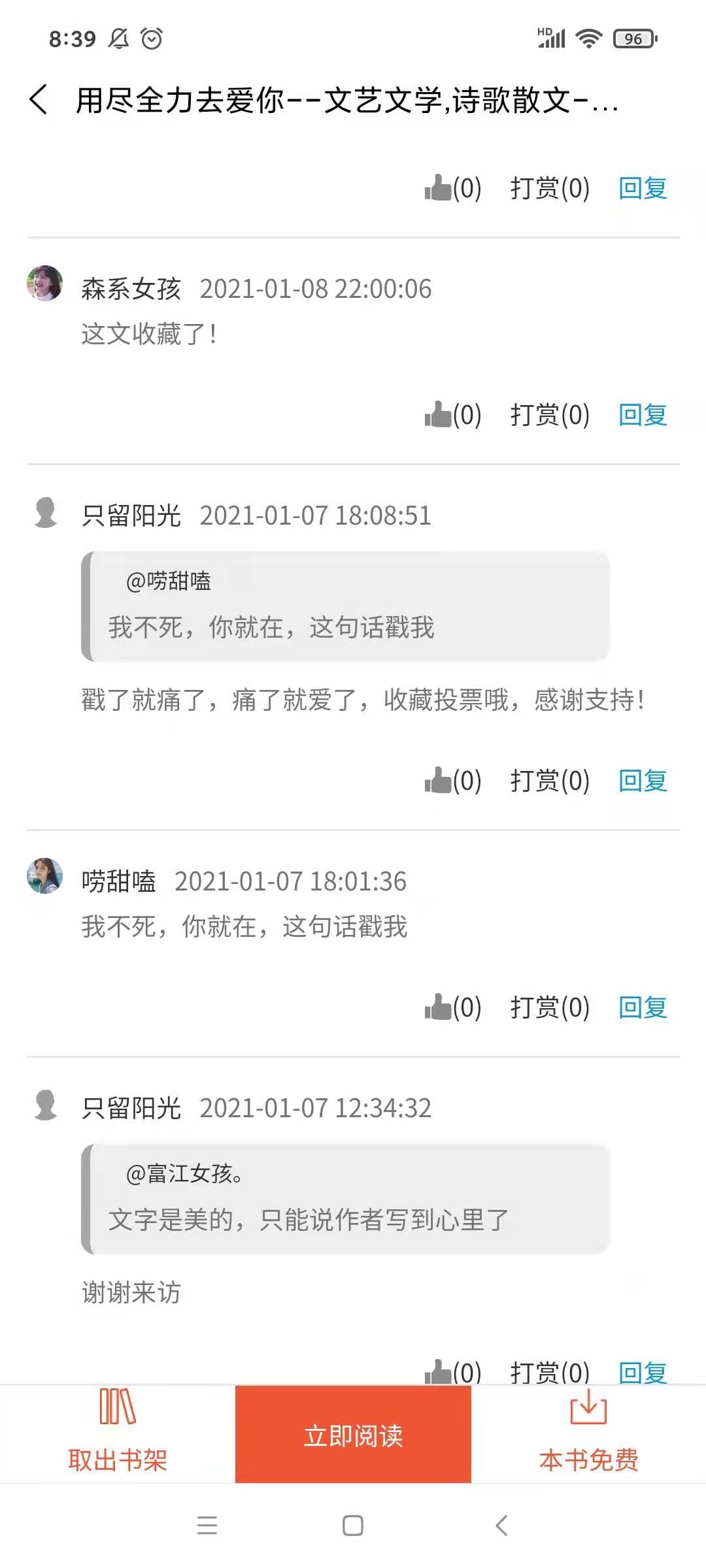The width and height of the screenshot is (706, 1568).
Task: Reply to 唠甜嗑's comment
Action: (643, 1007)
